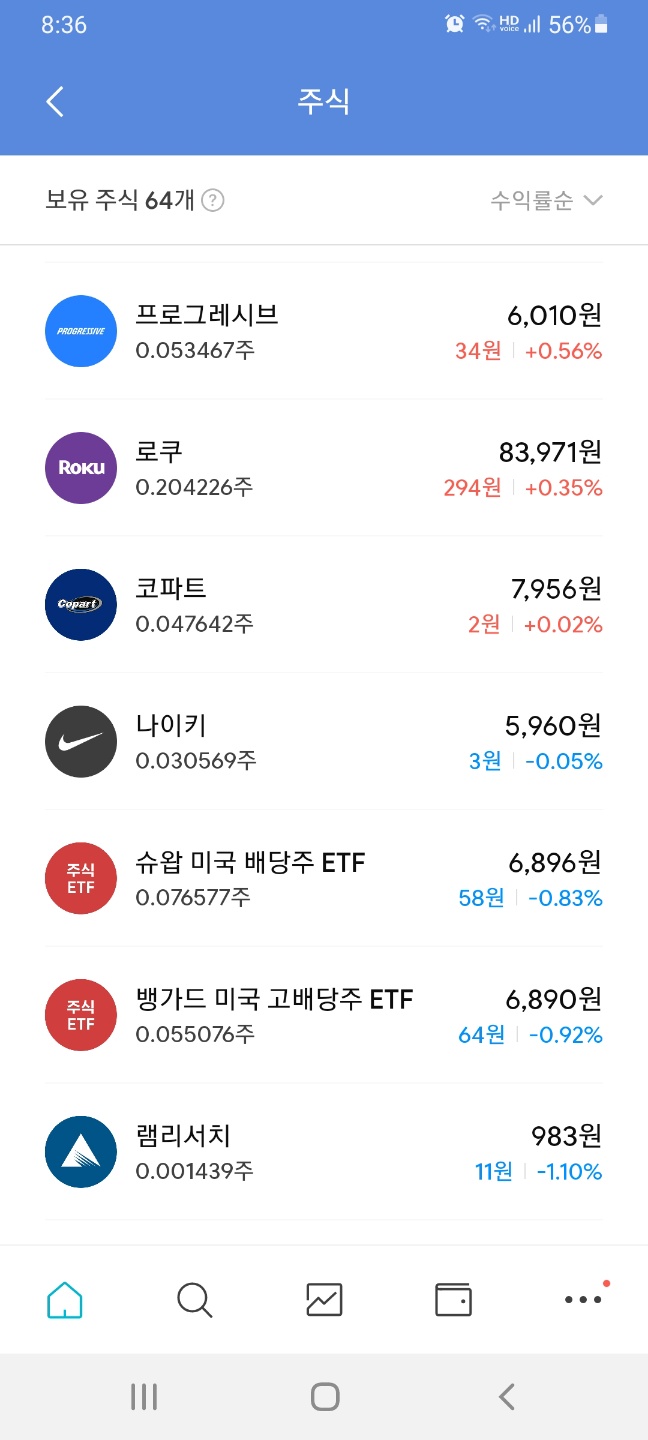View the 나이키 stock details

[x=324, y=742]
